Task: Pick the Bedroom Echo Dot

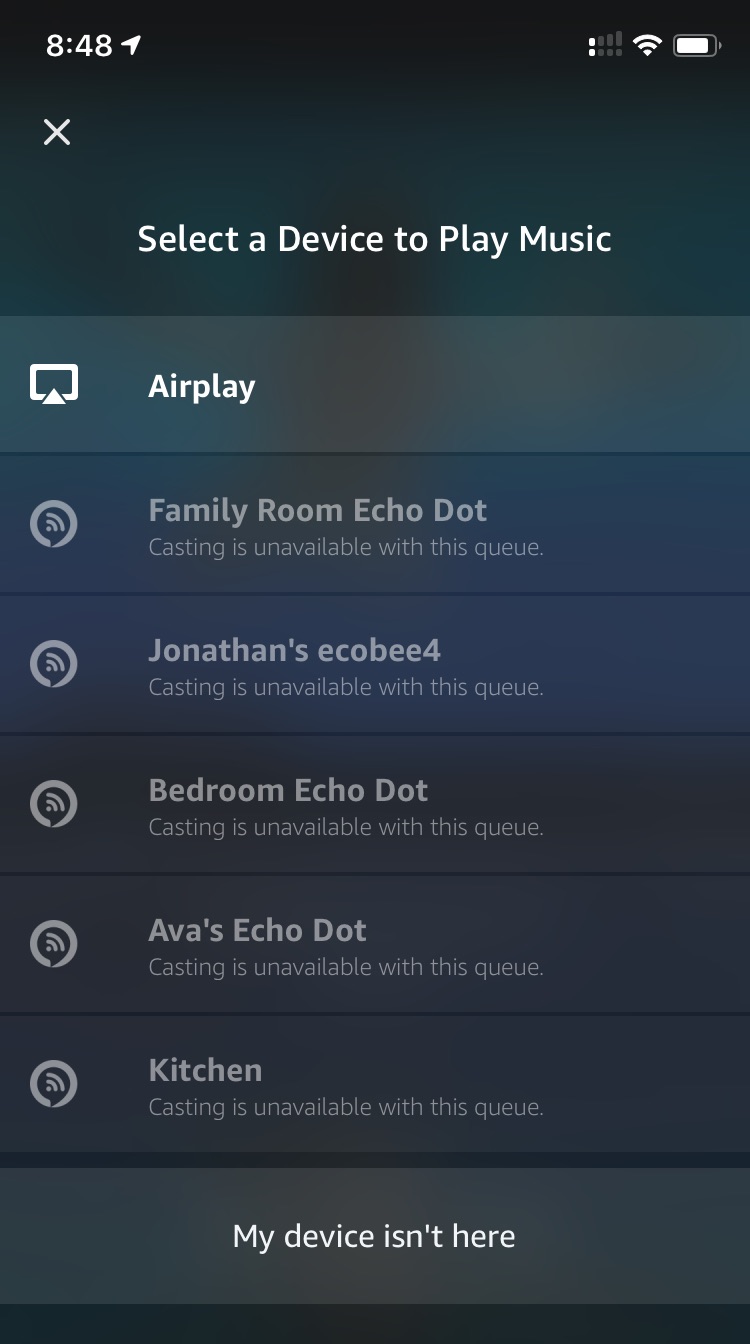Action: coord(375,805)
